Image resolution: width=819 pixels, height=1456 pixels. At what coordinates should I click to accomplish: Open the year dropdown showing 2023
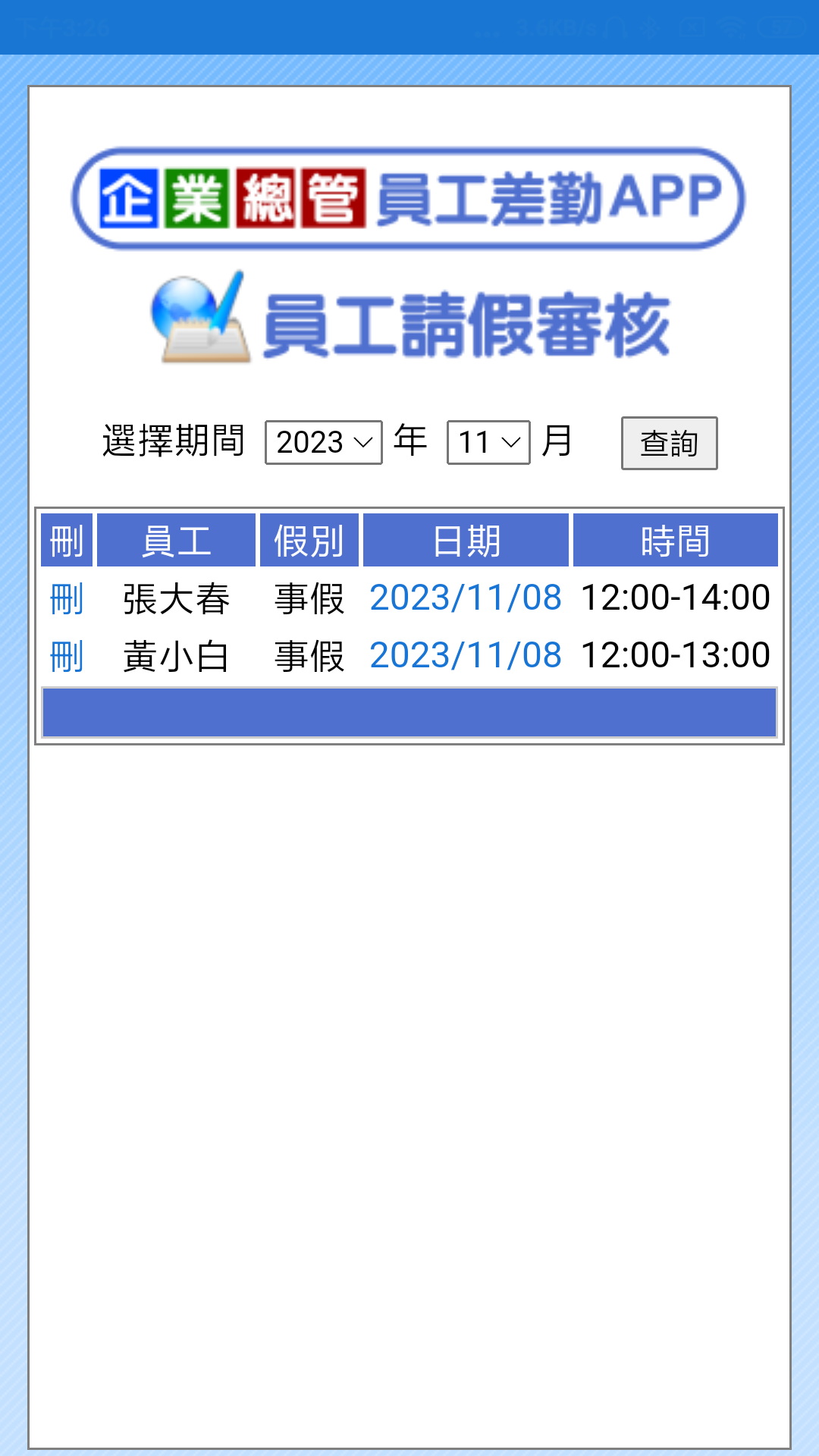(323, 442)
